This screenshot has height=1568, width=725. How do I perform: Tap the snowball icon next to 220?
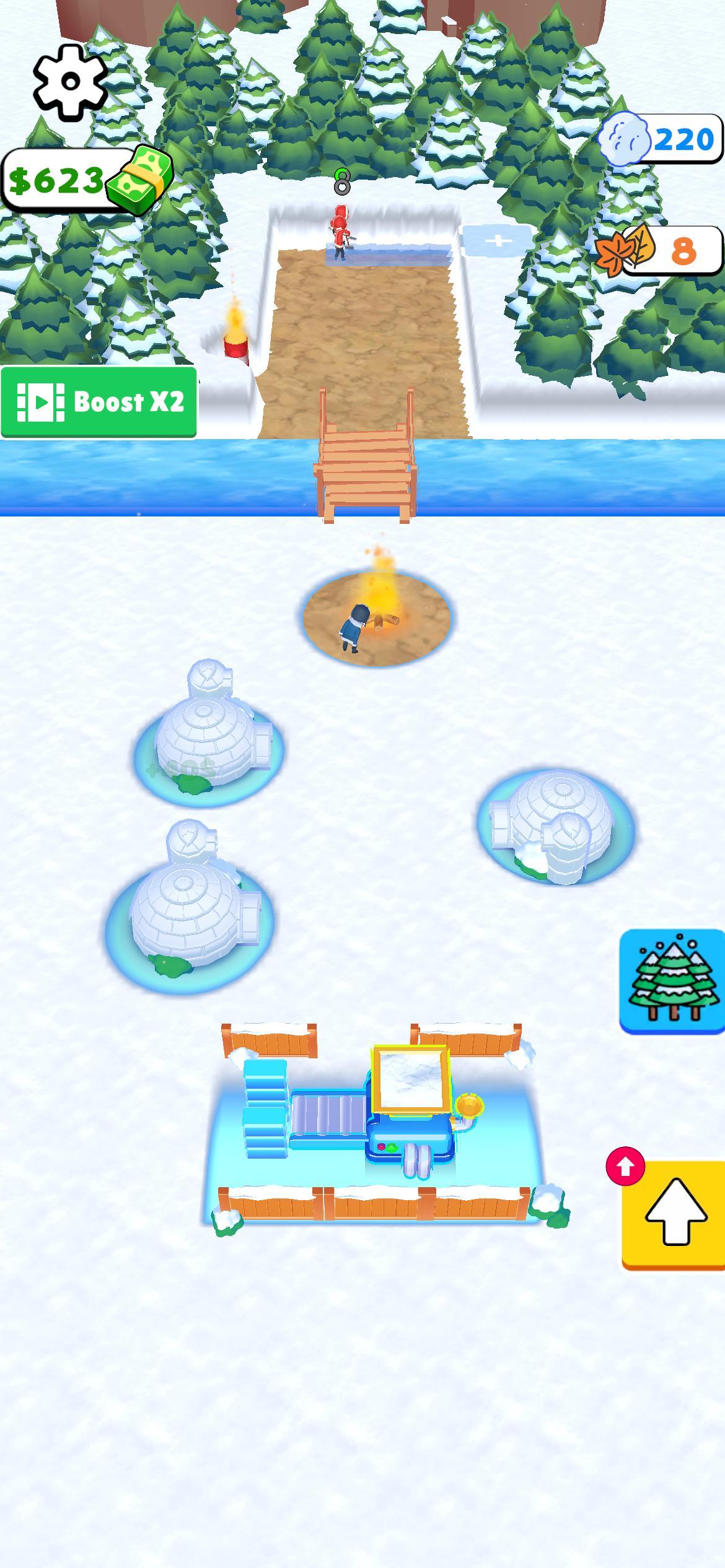(x=626, y=137)
